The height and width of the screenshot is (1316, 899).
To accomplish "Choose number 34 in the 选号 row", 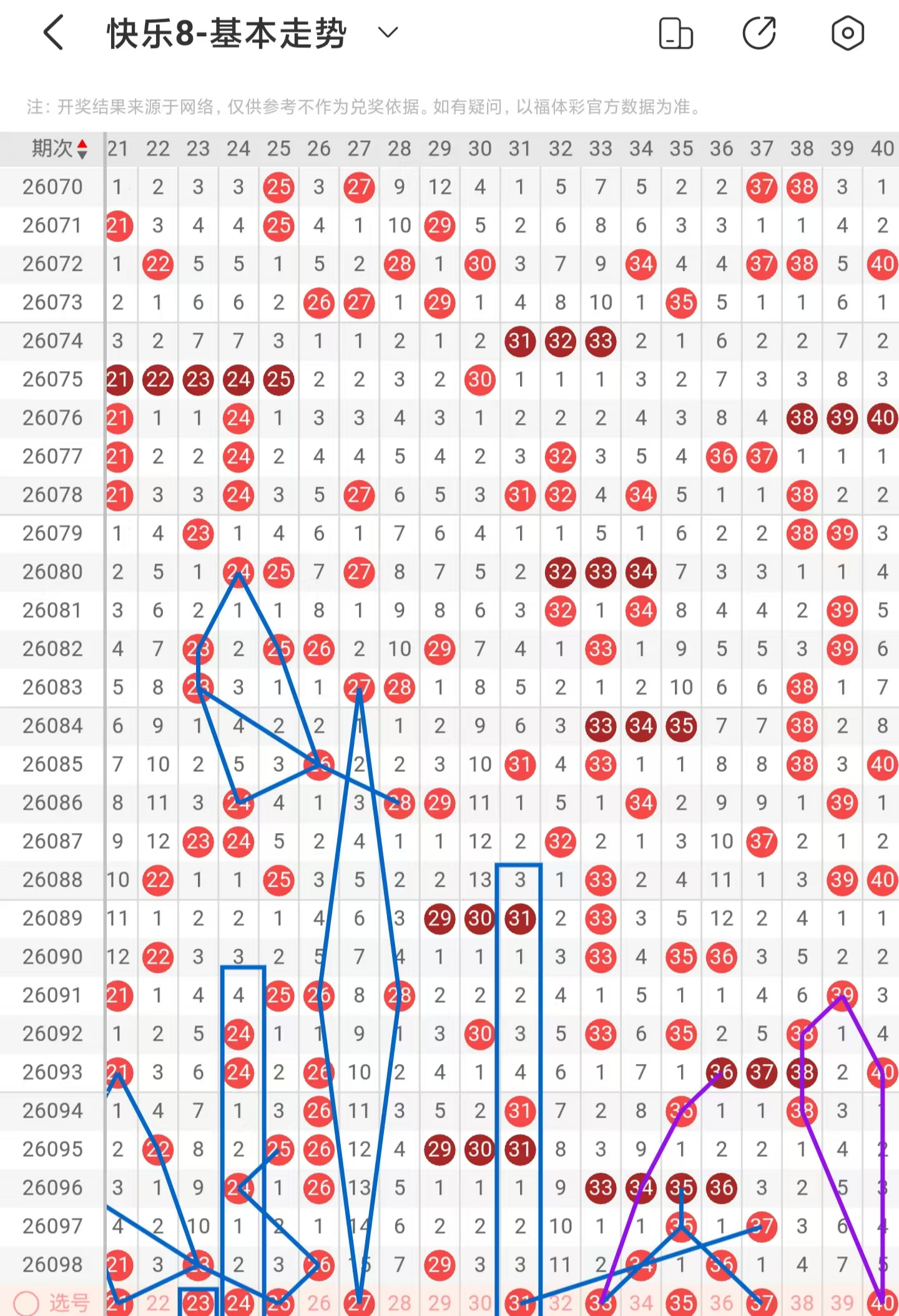I will point(641,1303).
